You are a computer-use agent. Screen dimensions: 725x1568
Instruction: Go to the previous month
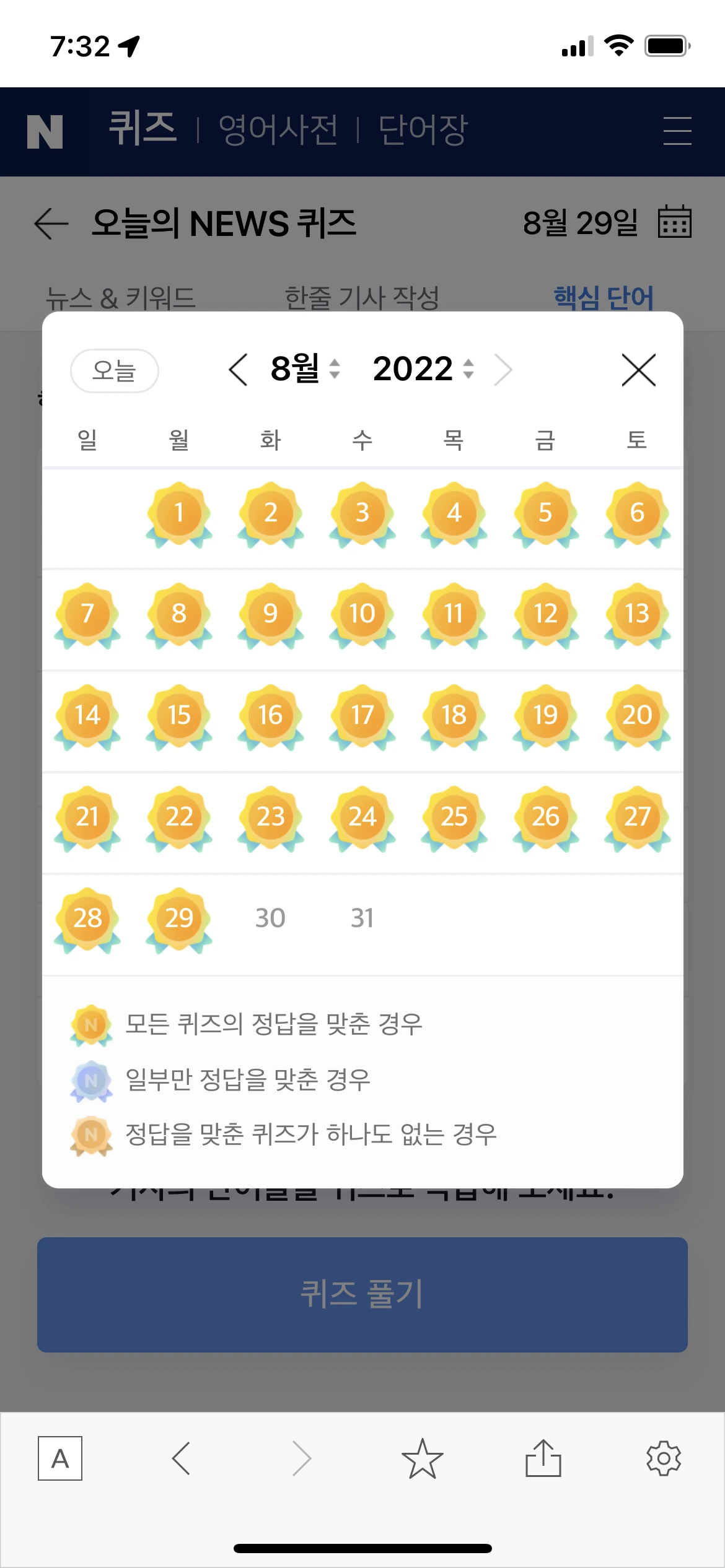click(239, 370)
